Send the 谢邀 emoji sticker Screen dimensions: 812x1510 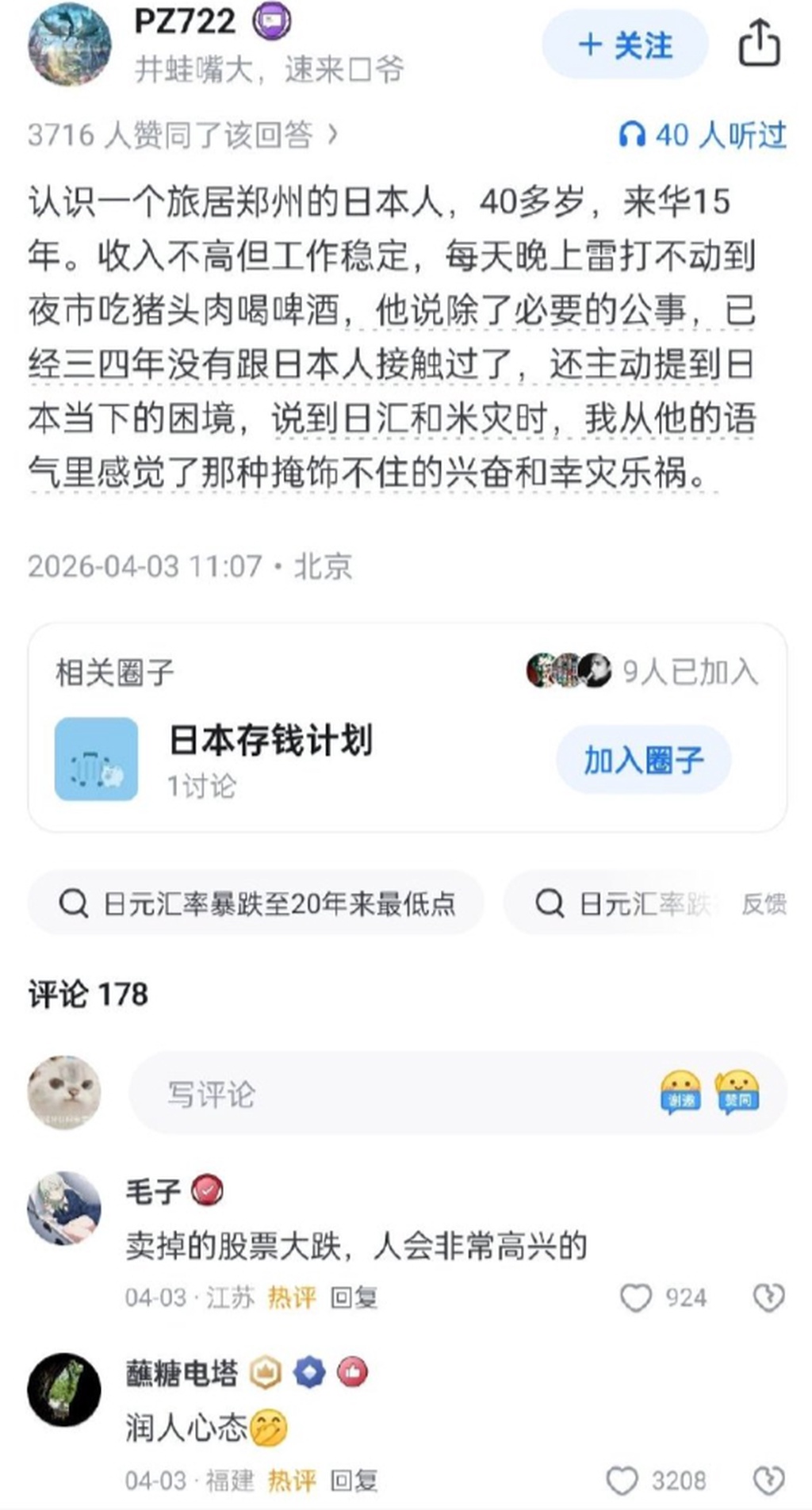tap(680, 1093)
